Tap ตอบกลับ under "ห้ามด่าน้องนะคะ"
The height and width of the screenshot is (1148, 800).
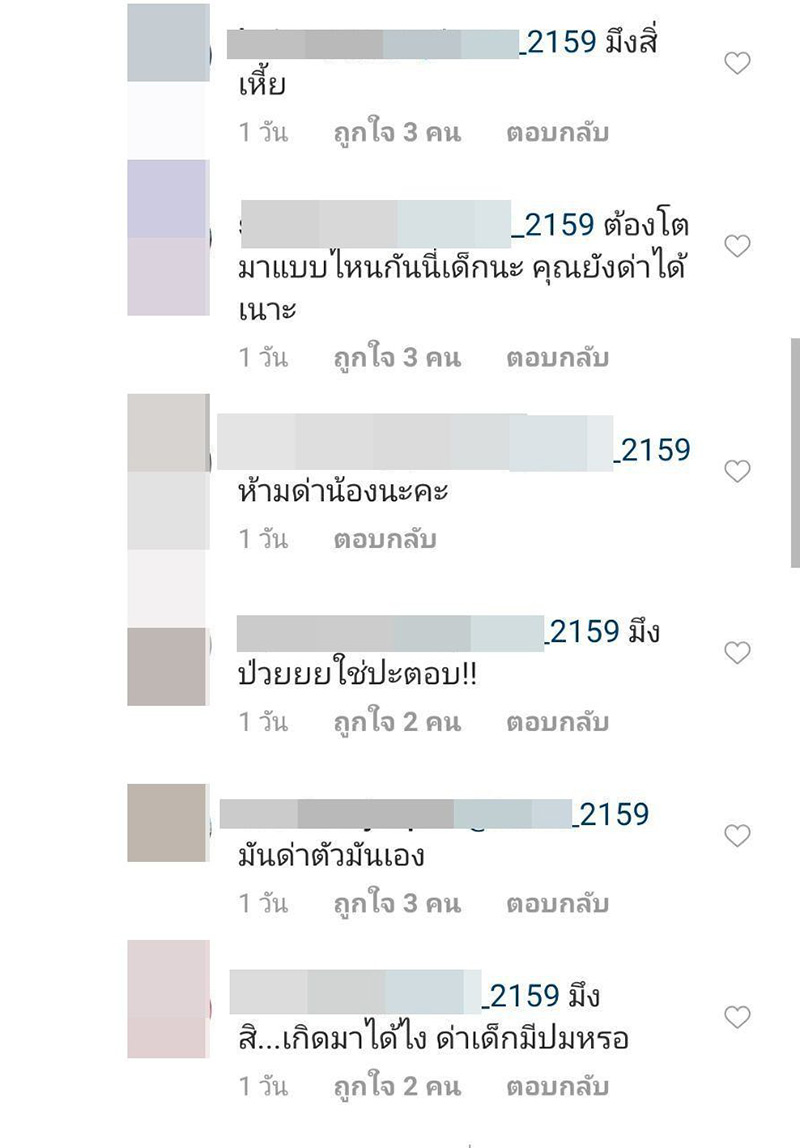(x=385, y=540)
